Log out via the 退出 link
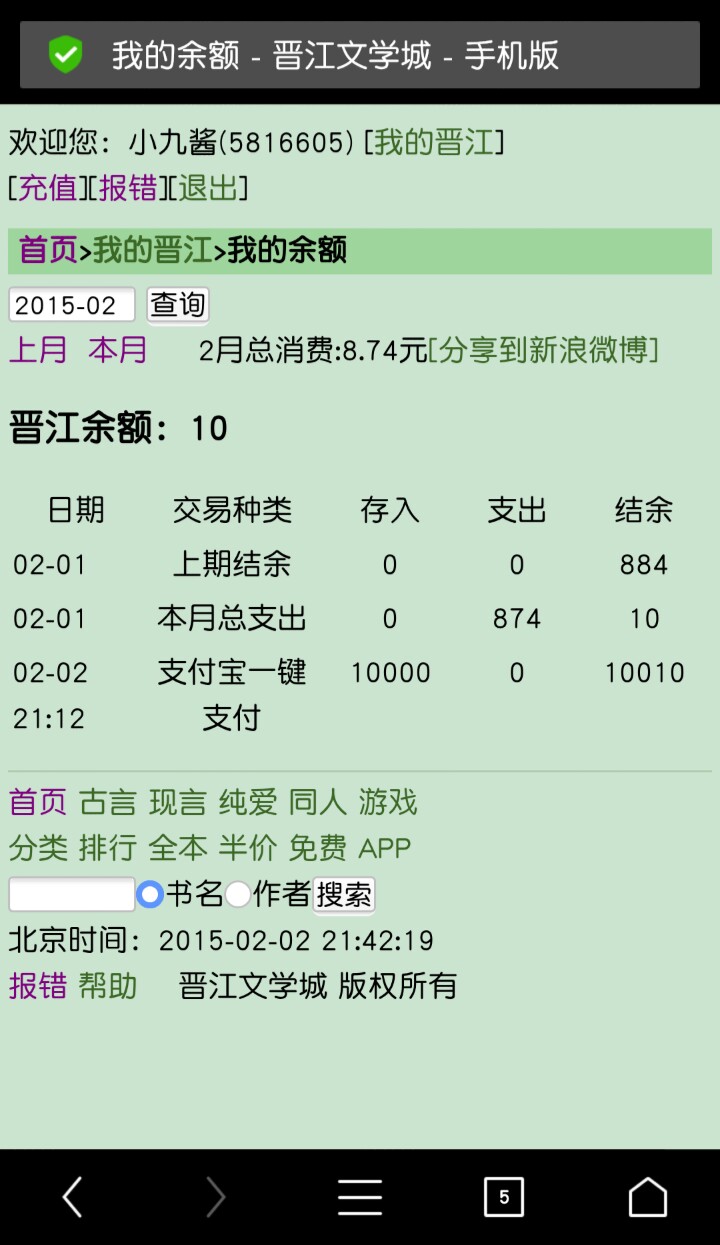The height and width of the screenshot is (1245, 720). [x=209, y=188]
